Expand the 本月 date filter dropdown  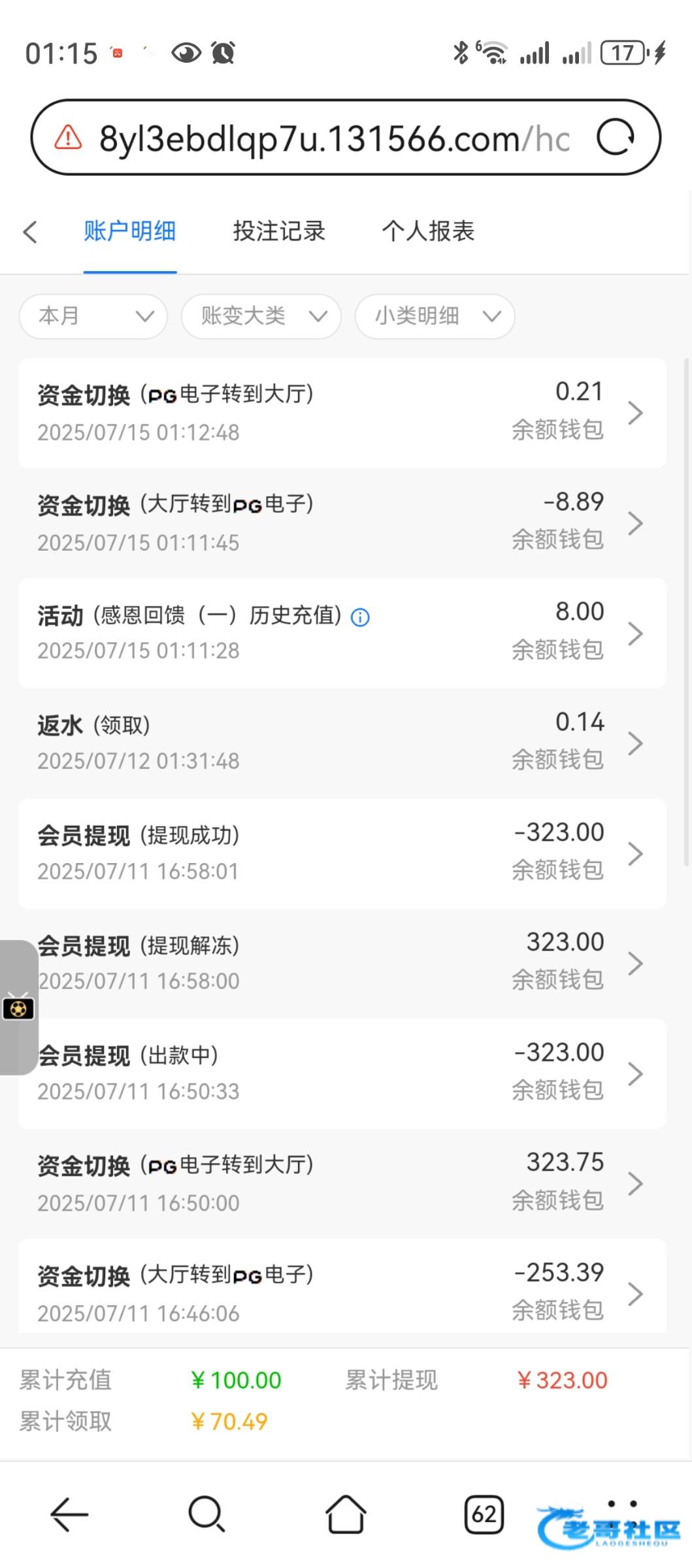(93, 316)
